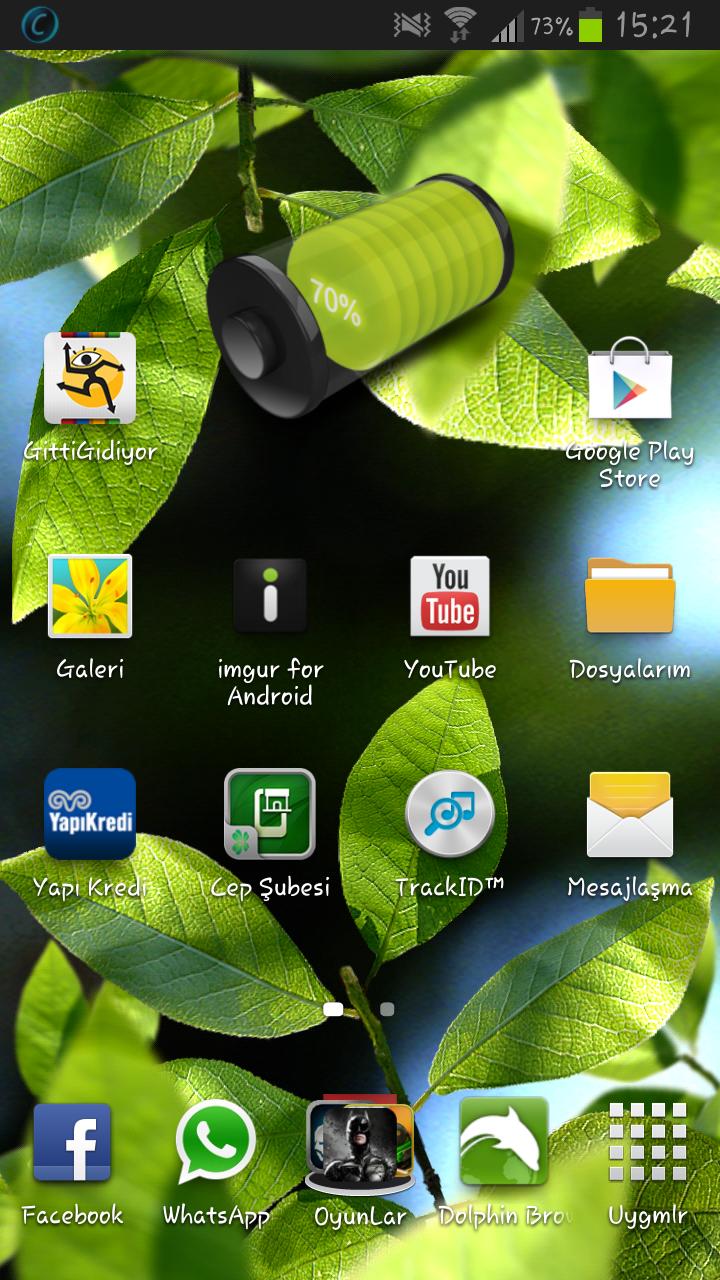Viewport: 720px width, 1280px height.
Task: Open the YouTube app
Action: tap(450, 596)
